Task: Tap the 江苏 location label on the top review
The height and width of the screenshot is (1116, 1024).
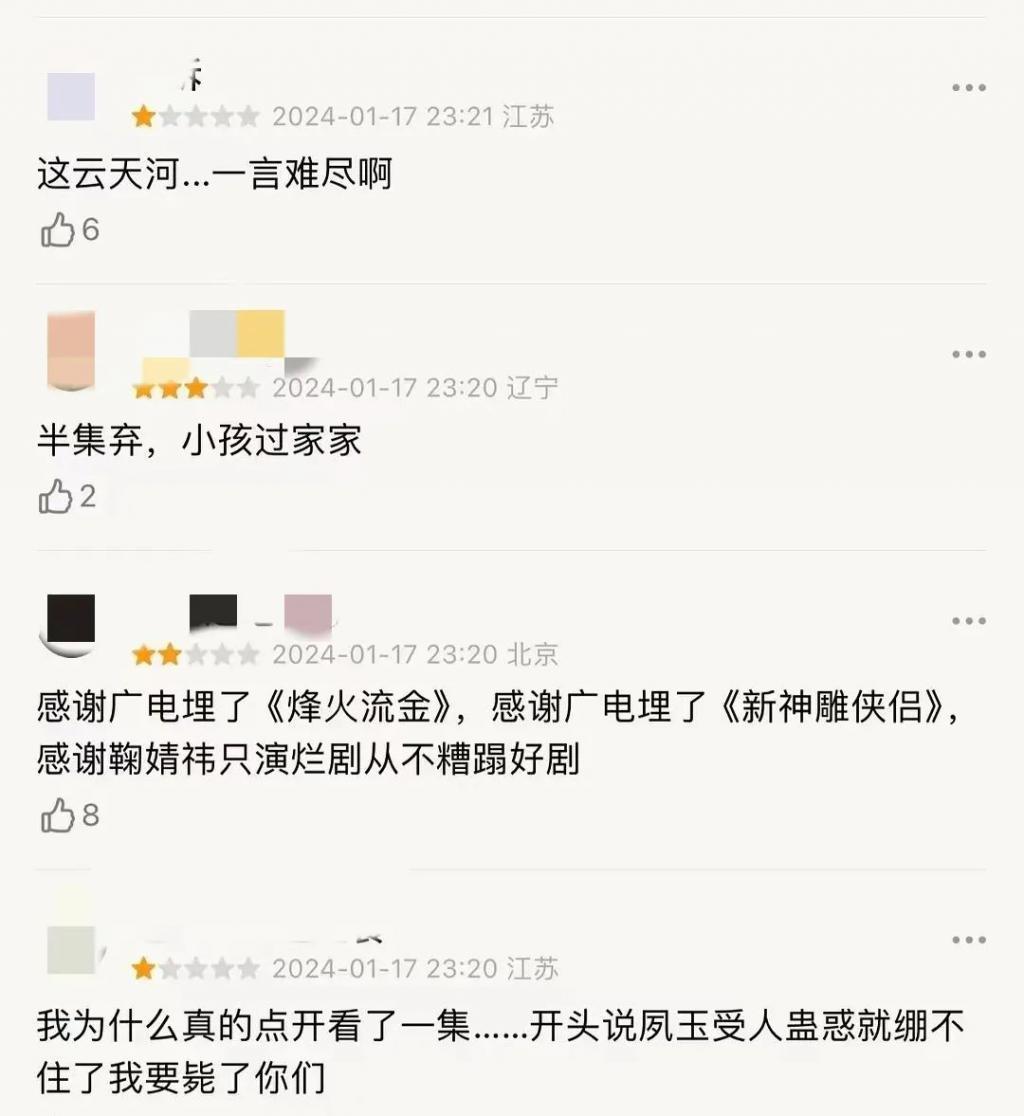Action: 530,117
